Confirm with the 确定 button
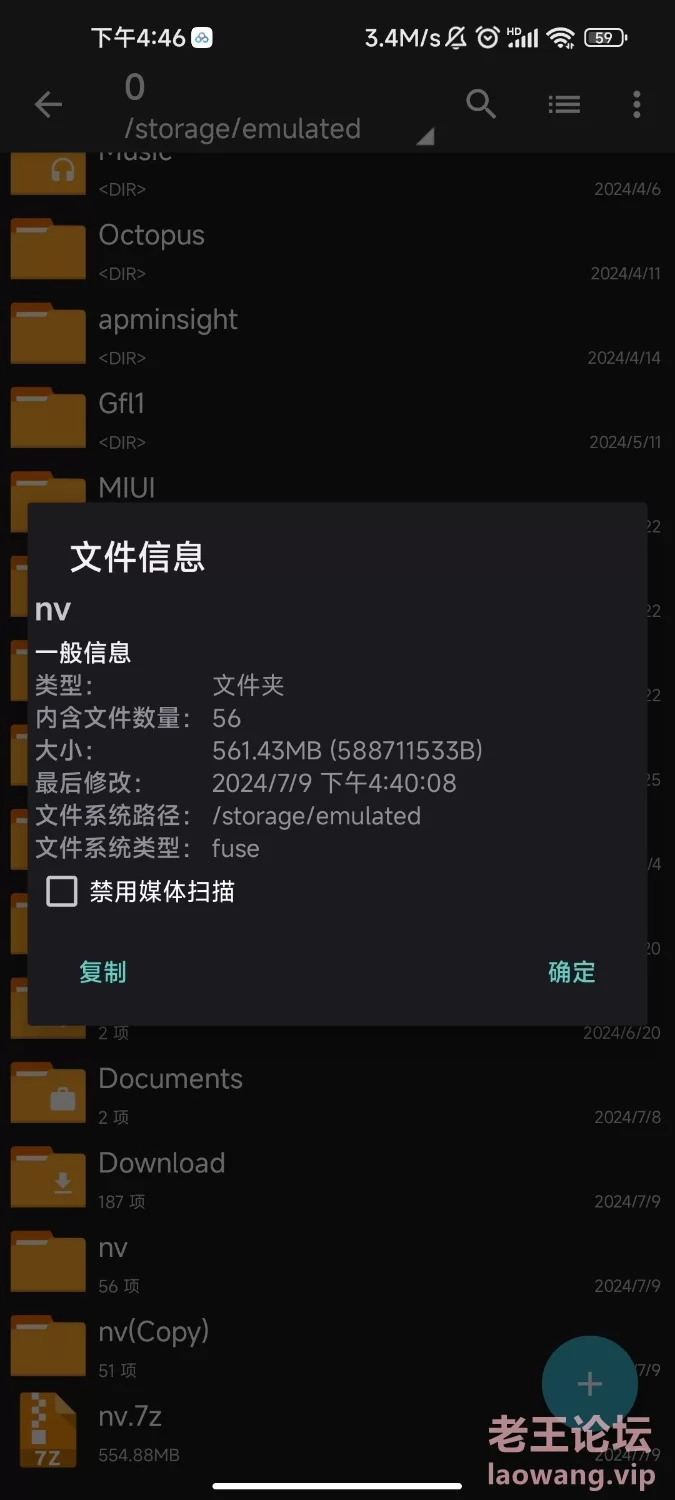 [572, 972]
